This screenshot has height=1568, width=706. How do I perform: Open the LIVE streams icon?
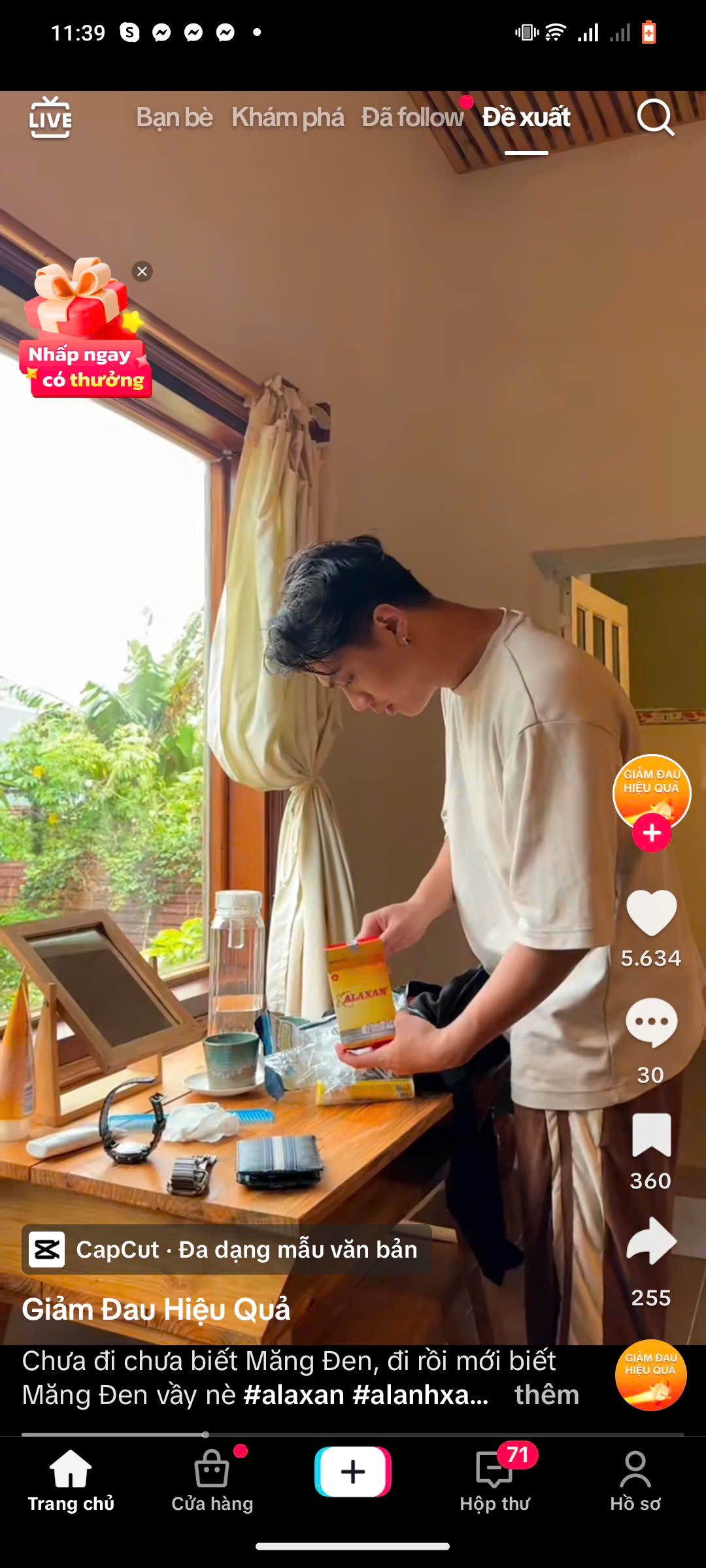click(50, 118)
